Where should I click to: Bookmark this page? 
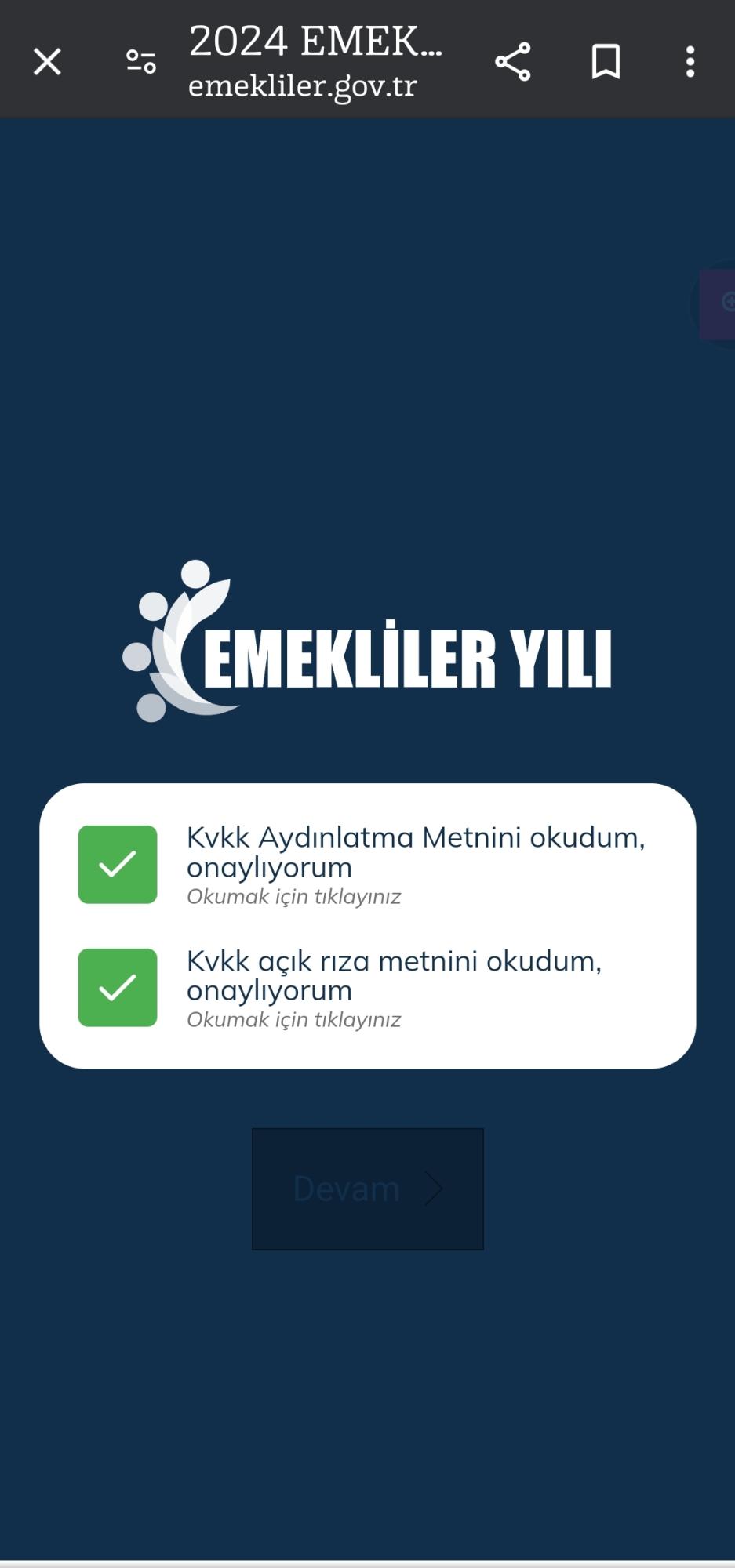click(x=606, y=61)
